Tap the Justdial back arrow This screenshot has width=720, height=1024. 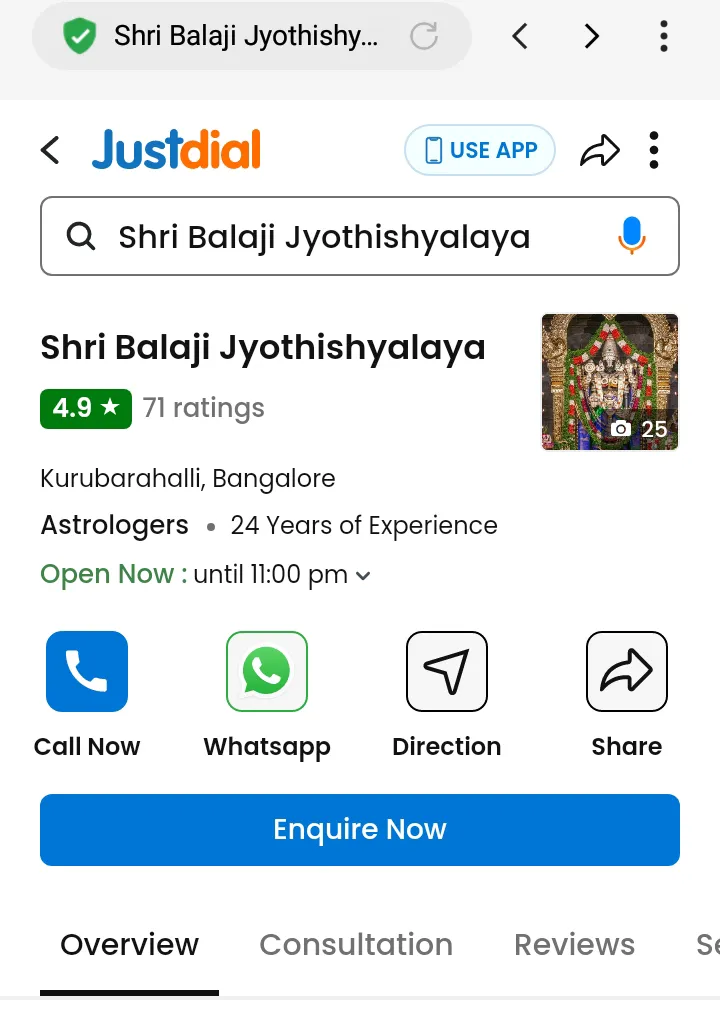(51, 150)
